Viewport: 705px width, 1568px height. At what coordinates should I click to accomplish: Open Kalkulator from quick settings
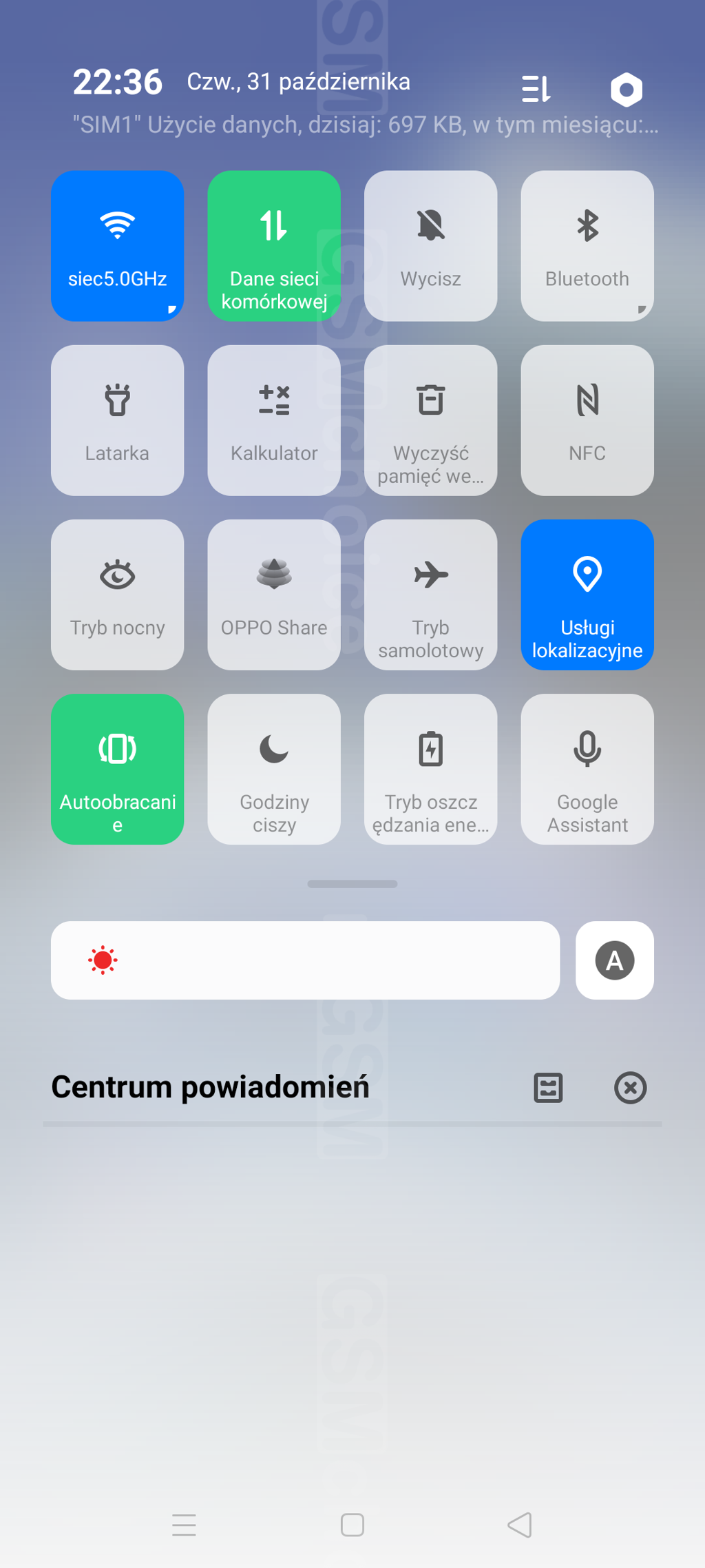(x=274, y=420)
